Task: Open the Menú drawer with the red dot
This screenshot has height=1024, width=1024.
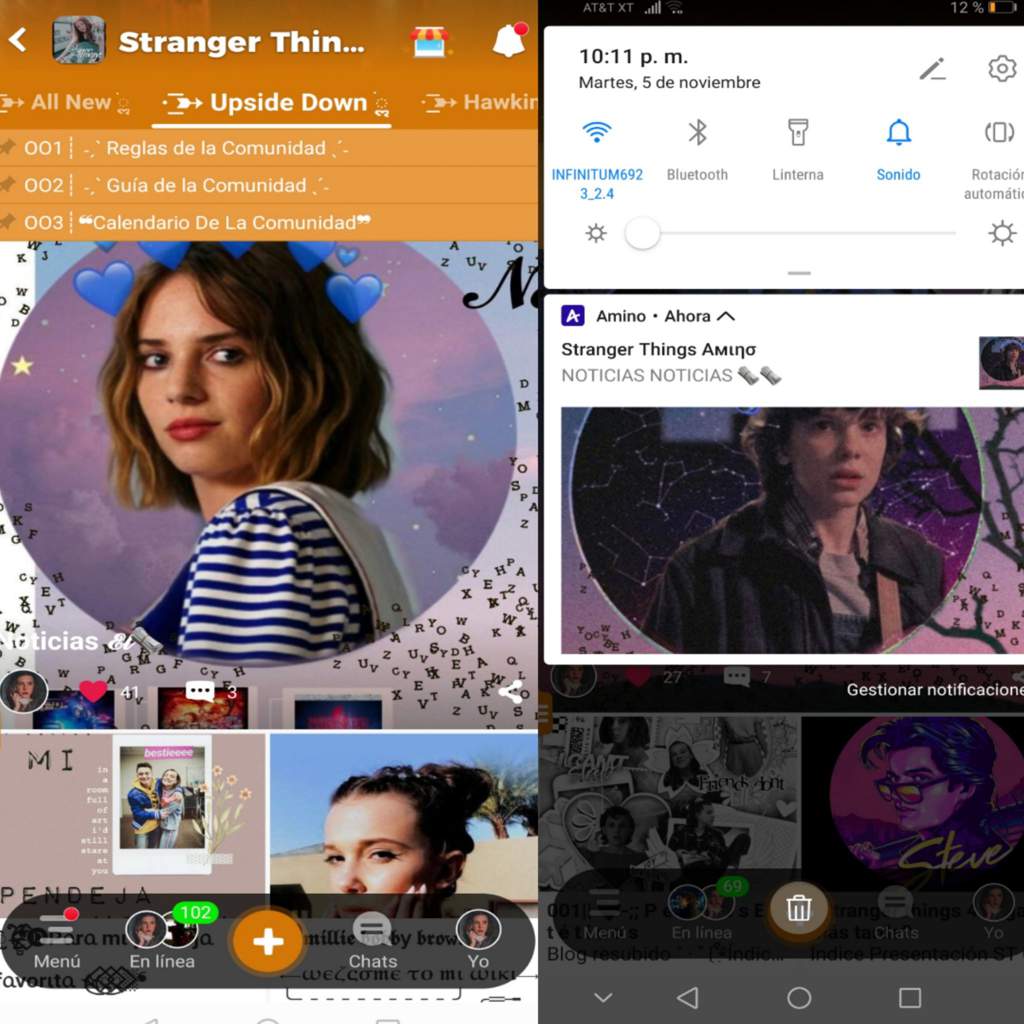Action: (57, 940)
